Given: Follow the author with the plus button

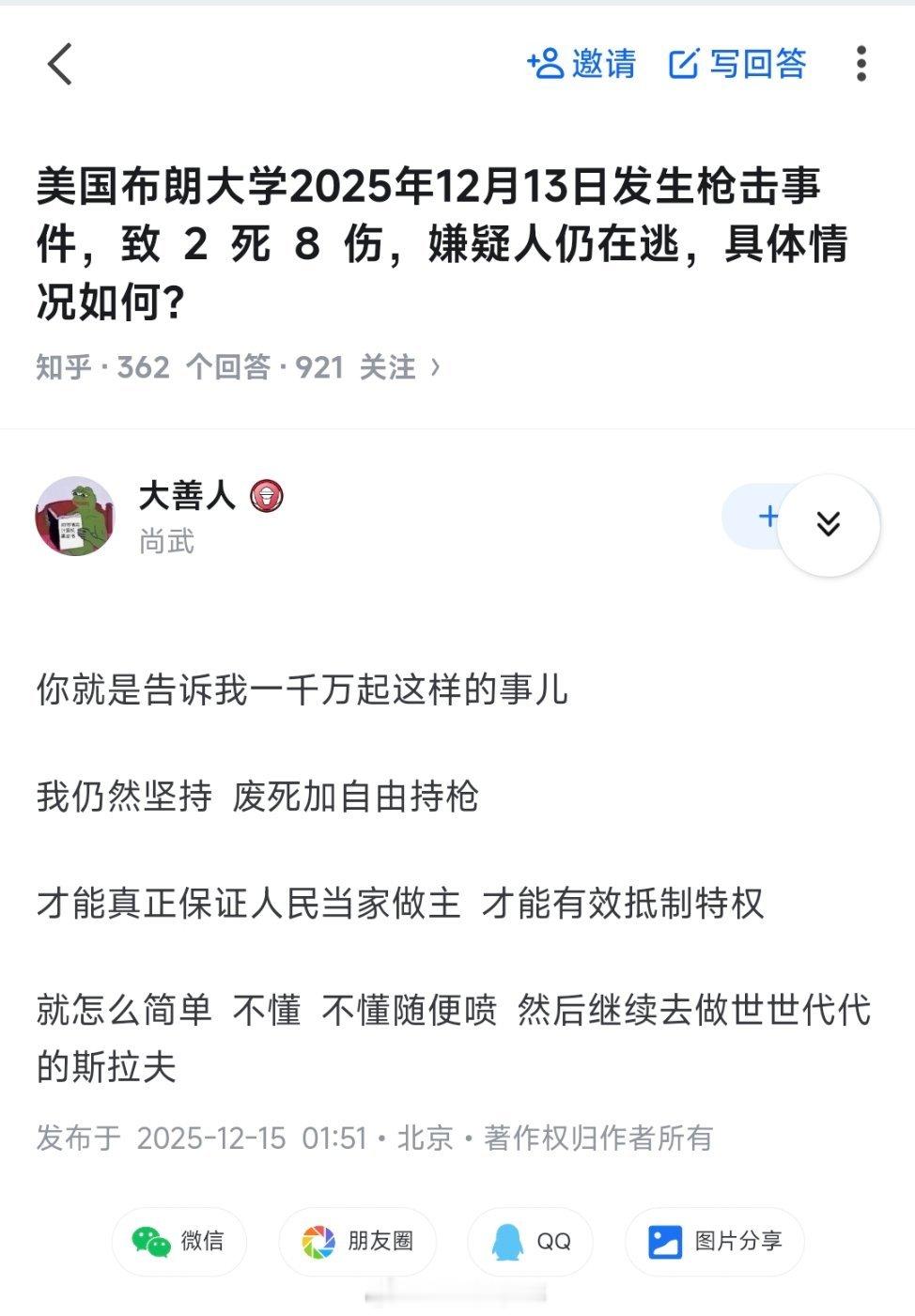Looking at the screenshot, I should 770,516.
